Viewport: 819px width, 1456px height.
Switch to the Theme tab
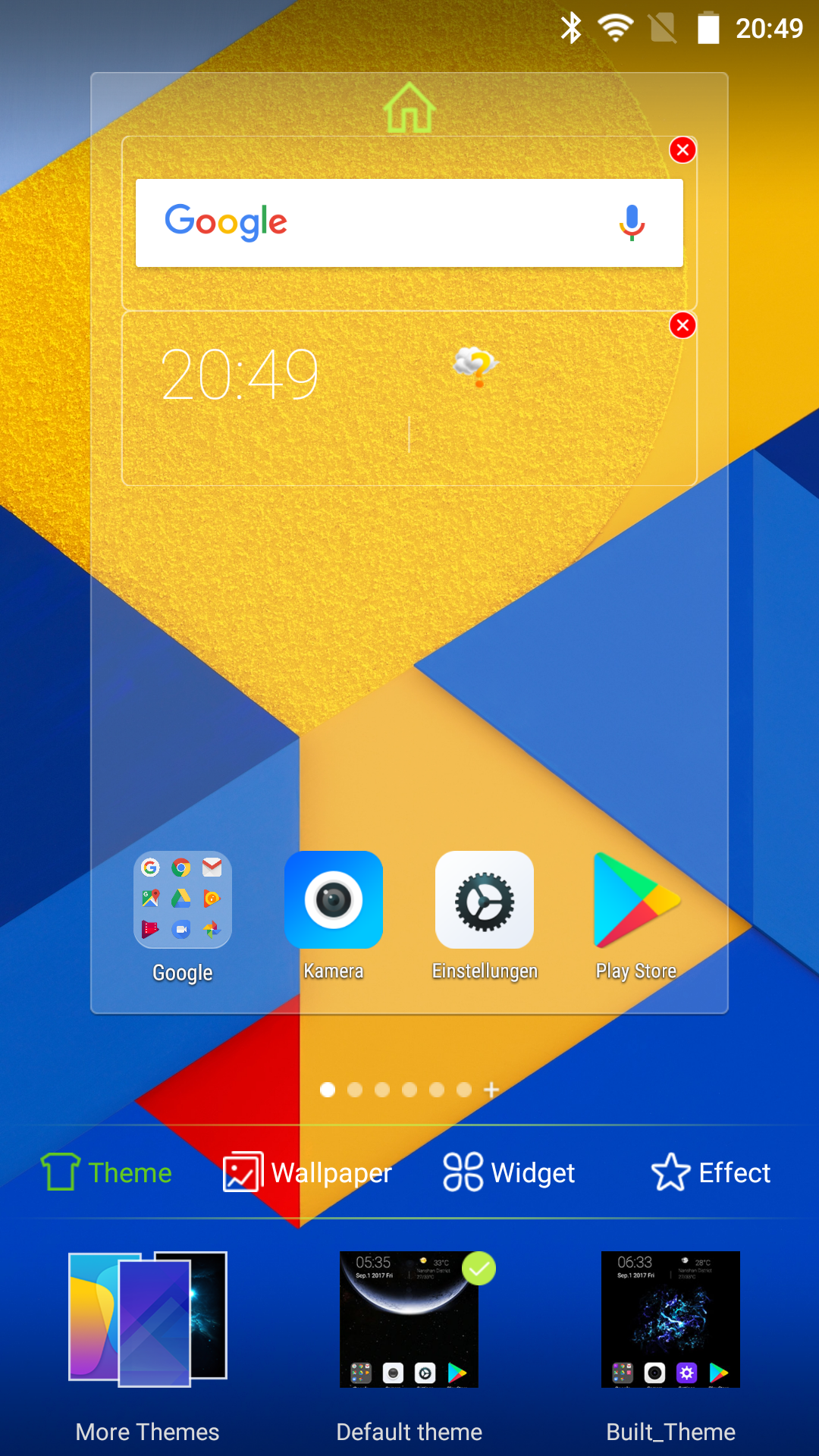[x=107, y=1172]
